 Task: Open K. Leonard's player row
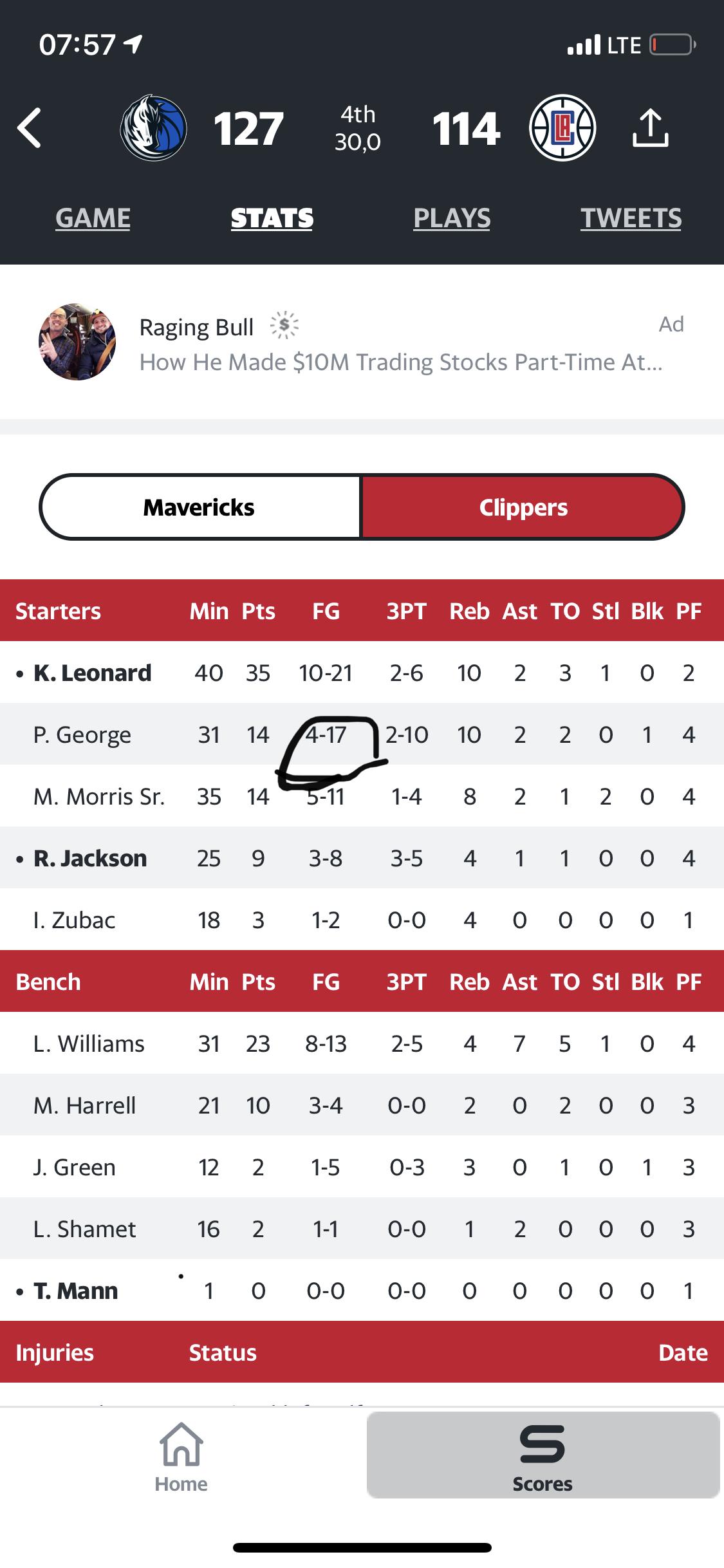click(x=362, y=673)
